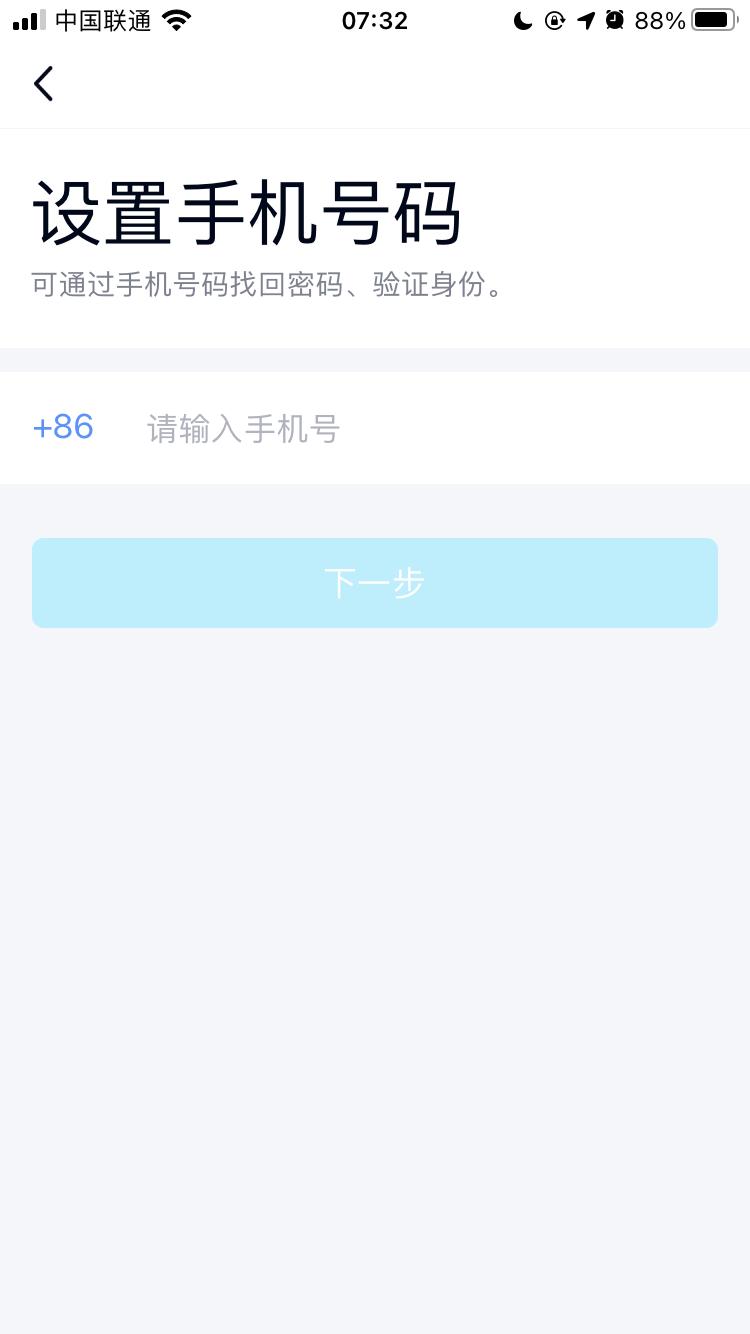Go back using the top-left arrow
750x1334 pixels.
[44, 84]
